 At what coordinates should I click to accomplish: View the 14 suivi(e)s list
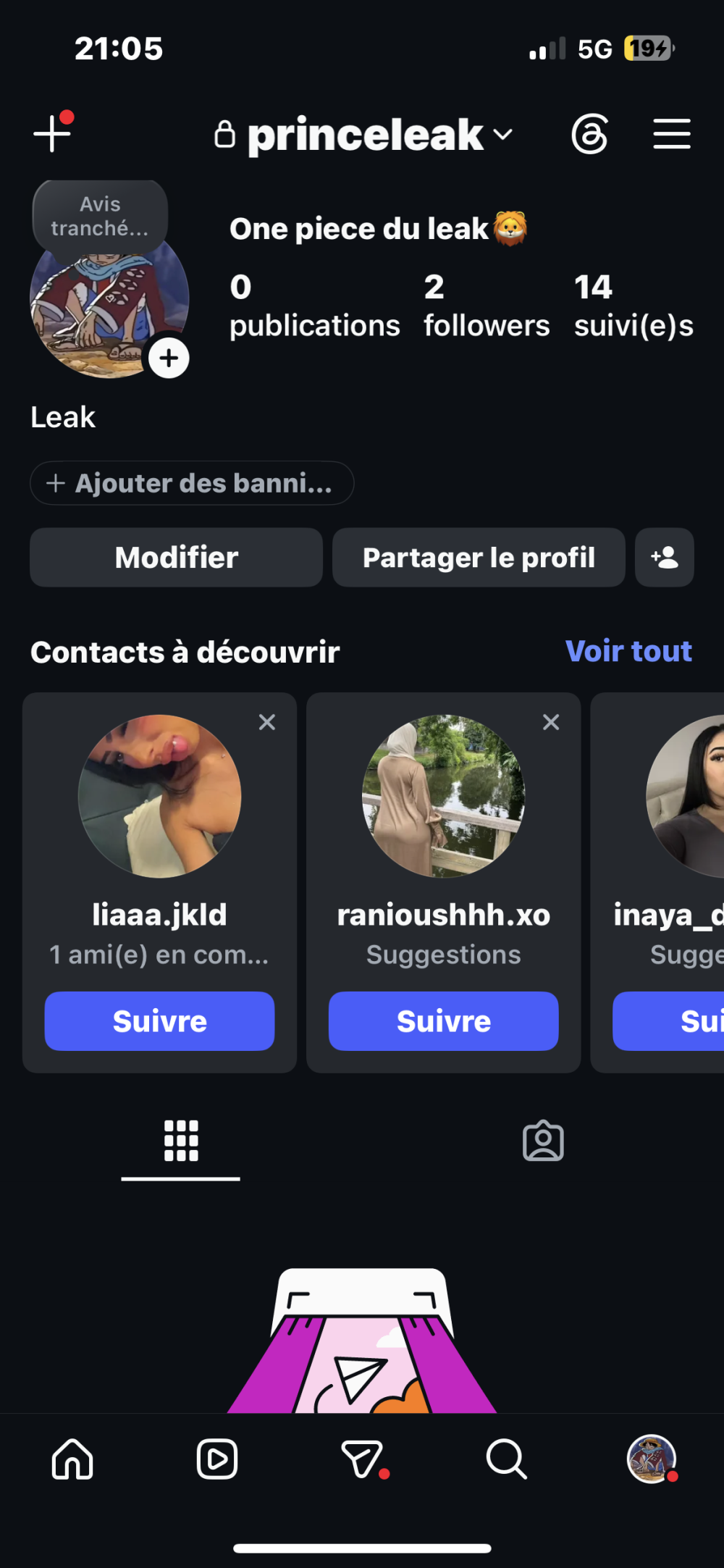(x=633, y=306)
